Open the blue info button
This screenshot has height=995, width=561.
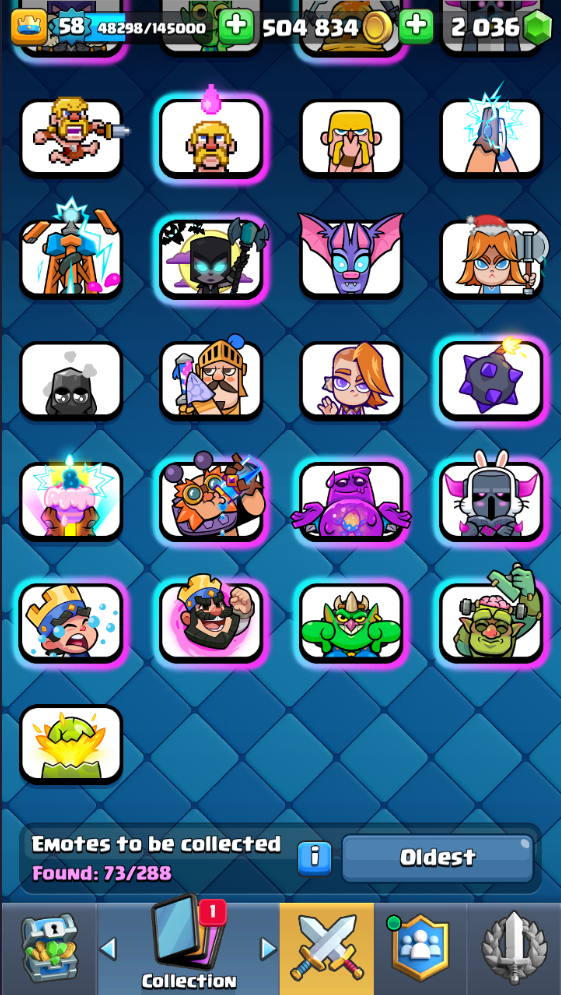coord(314,859)
